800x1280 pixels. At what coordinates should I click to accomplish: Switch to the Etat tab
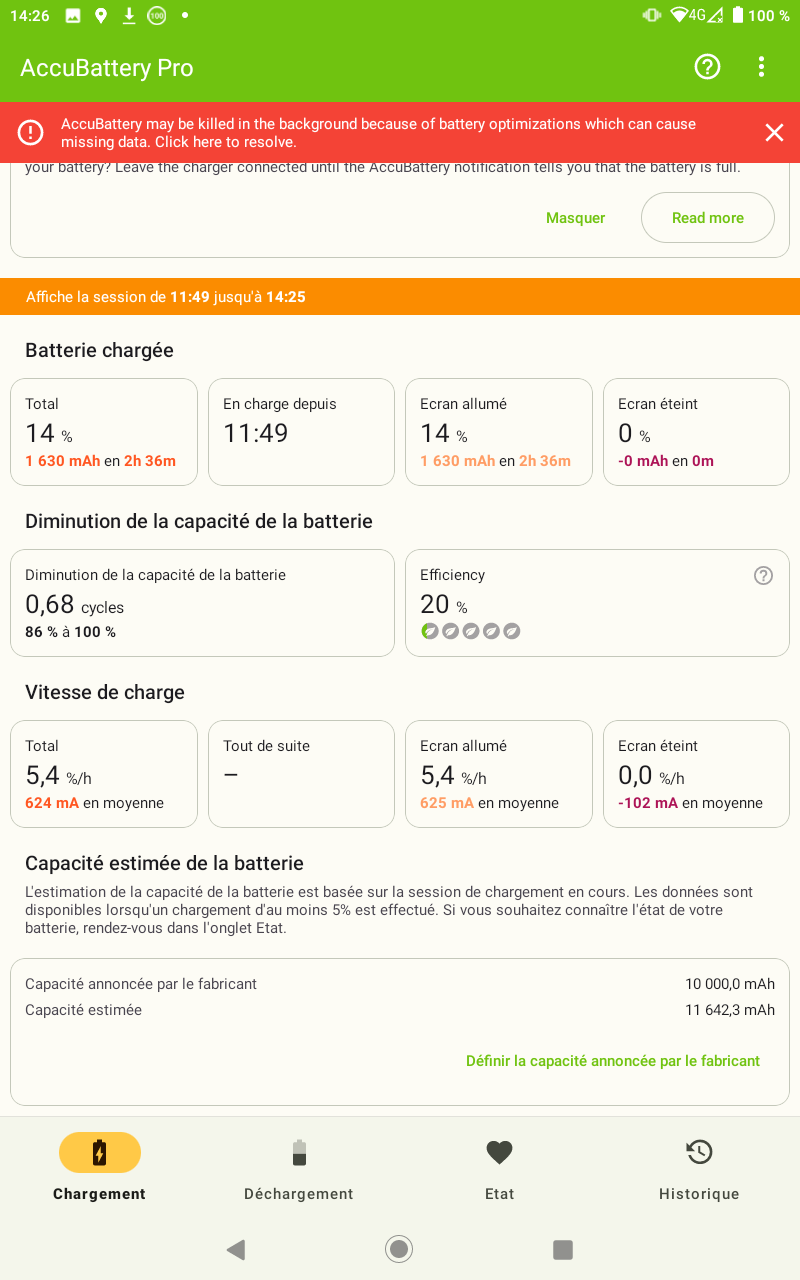[x=499, y=1167]
